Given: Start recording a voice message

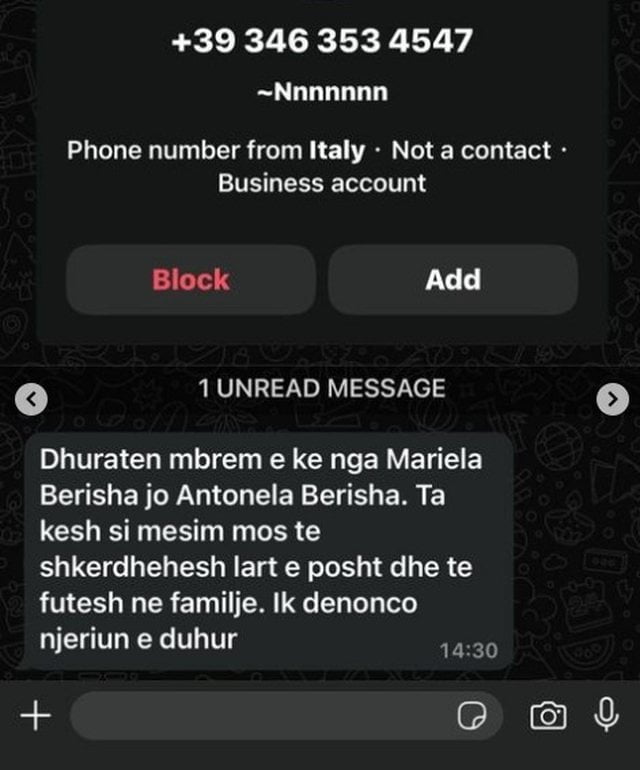Looking at the screenshot, I should [605, 715].
